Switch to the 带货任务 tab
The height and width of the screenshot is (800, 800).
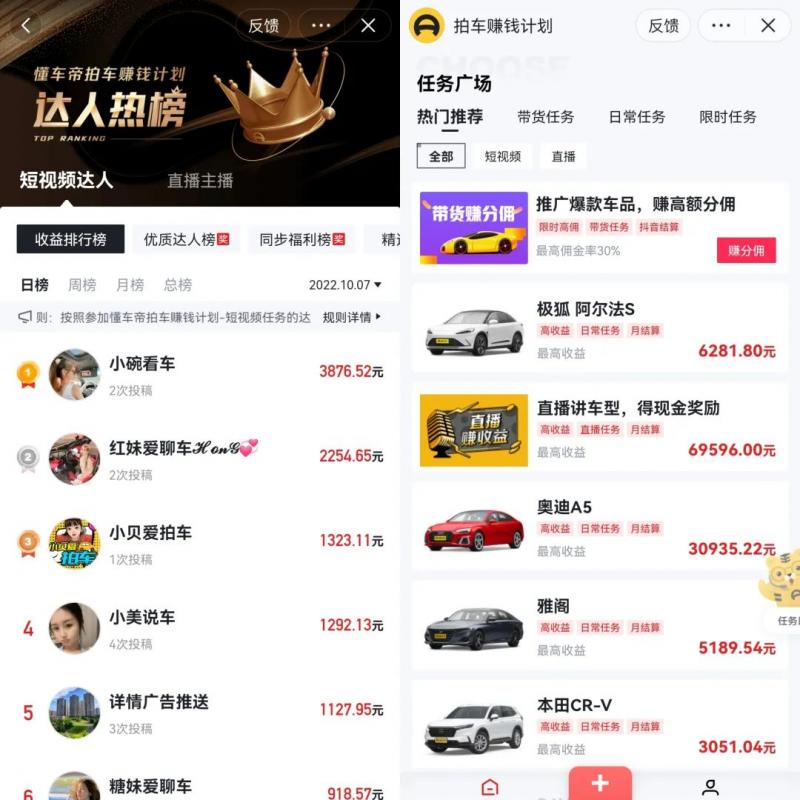pyautogui.click(x=546, y=117)
